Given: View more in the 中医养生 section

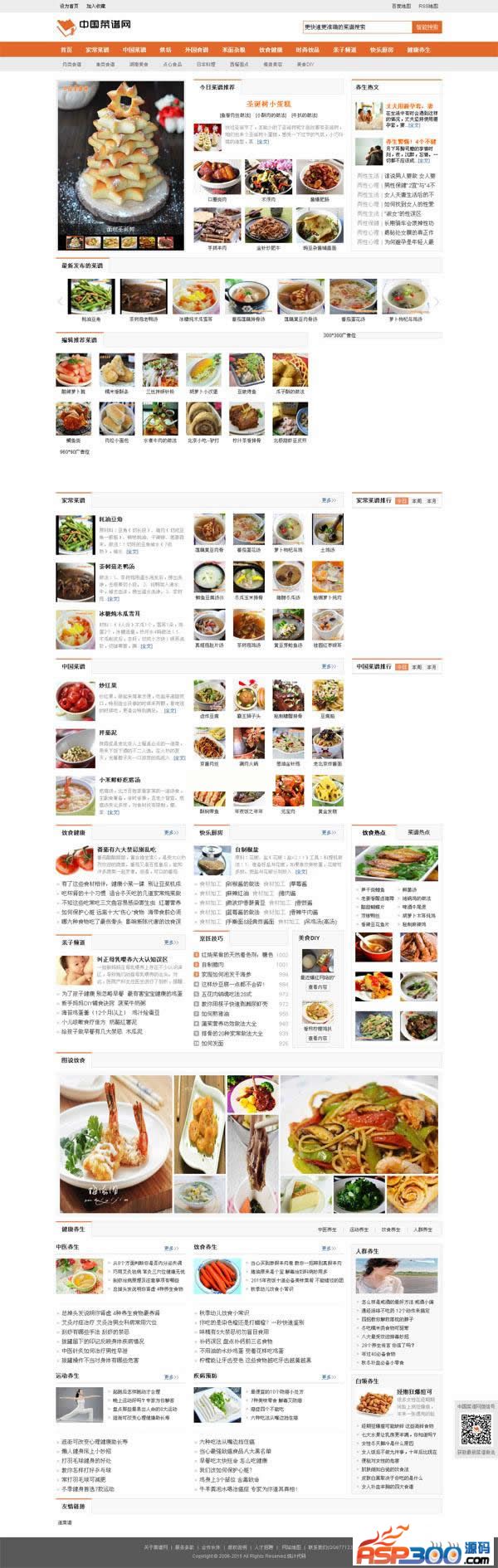Looking at the screenshot, I should coord(171,1248).
